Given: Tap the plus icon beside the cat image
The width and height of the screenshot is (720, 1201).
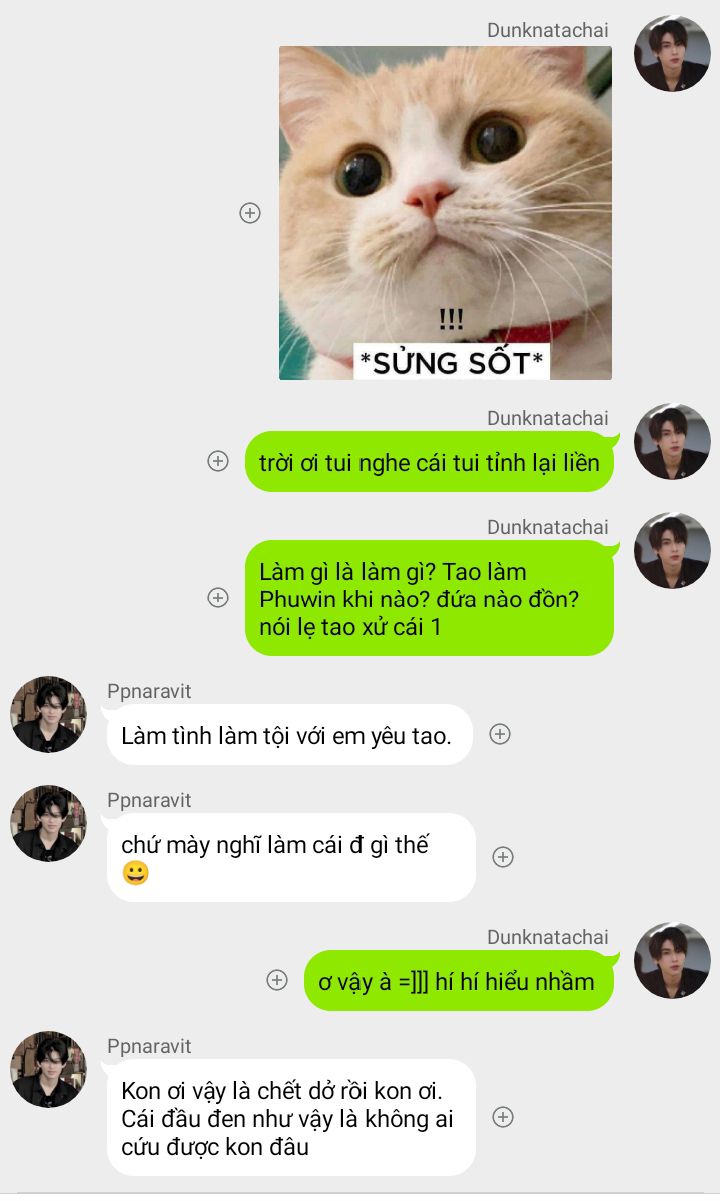Looking at the screenshot, I should point(250,213).
